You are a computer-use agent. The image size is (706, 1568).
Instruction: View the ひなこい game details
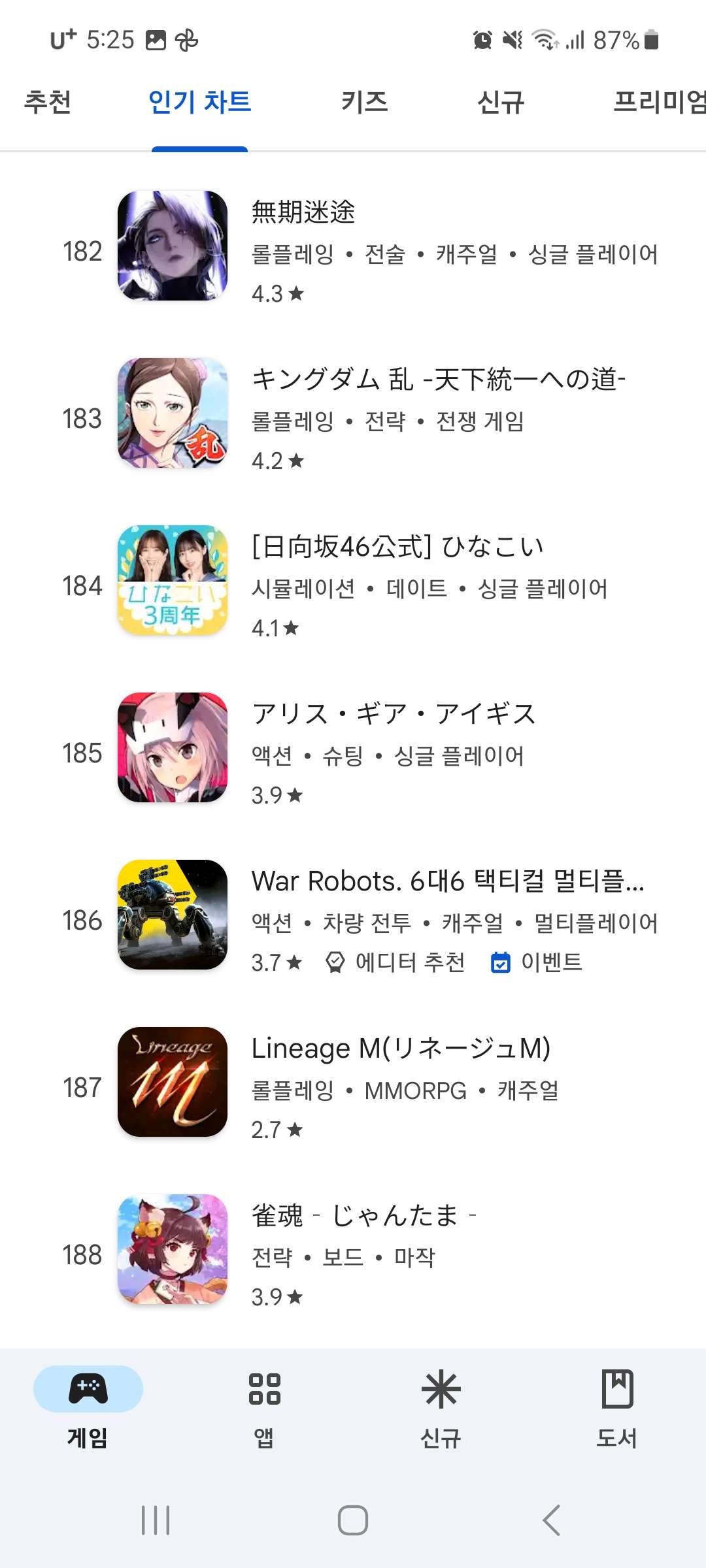click(392, 581)
